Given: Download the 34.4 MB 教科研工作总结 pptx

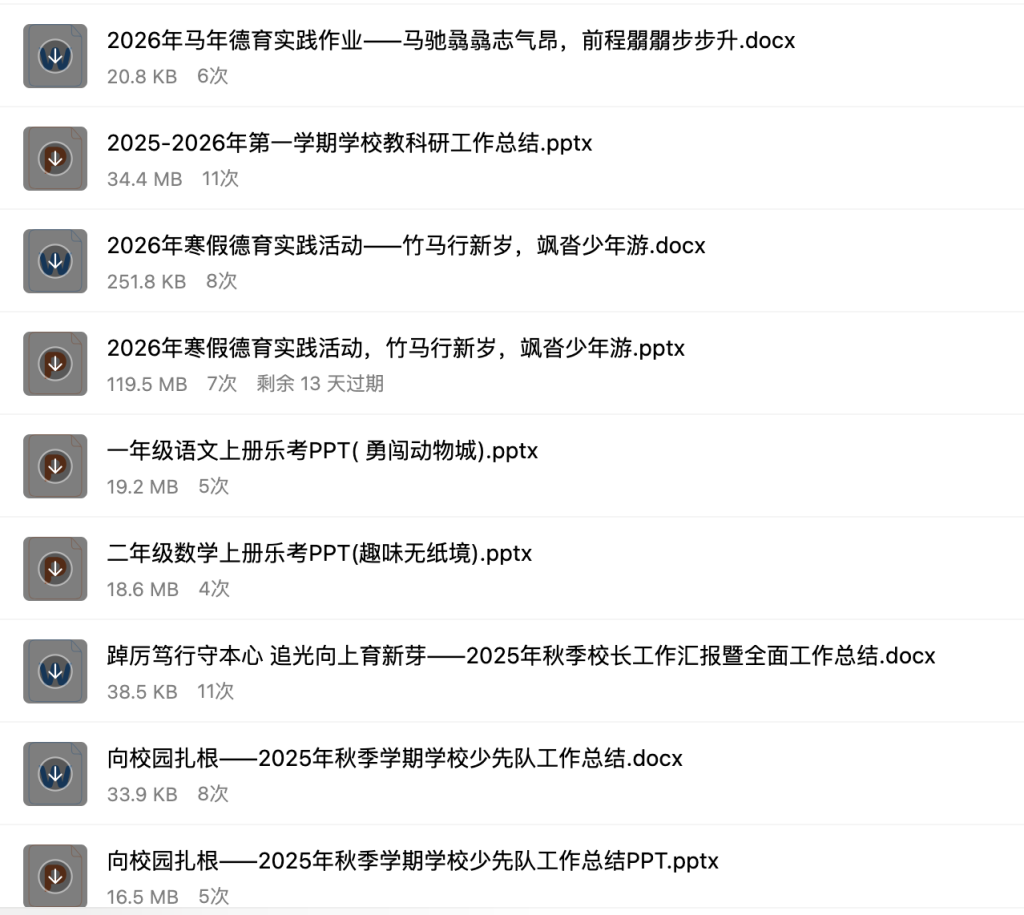Looking at the screenshot, I should click(55, 159).
